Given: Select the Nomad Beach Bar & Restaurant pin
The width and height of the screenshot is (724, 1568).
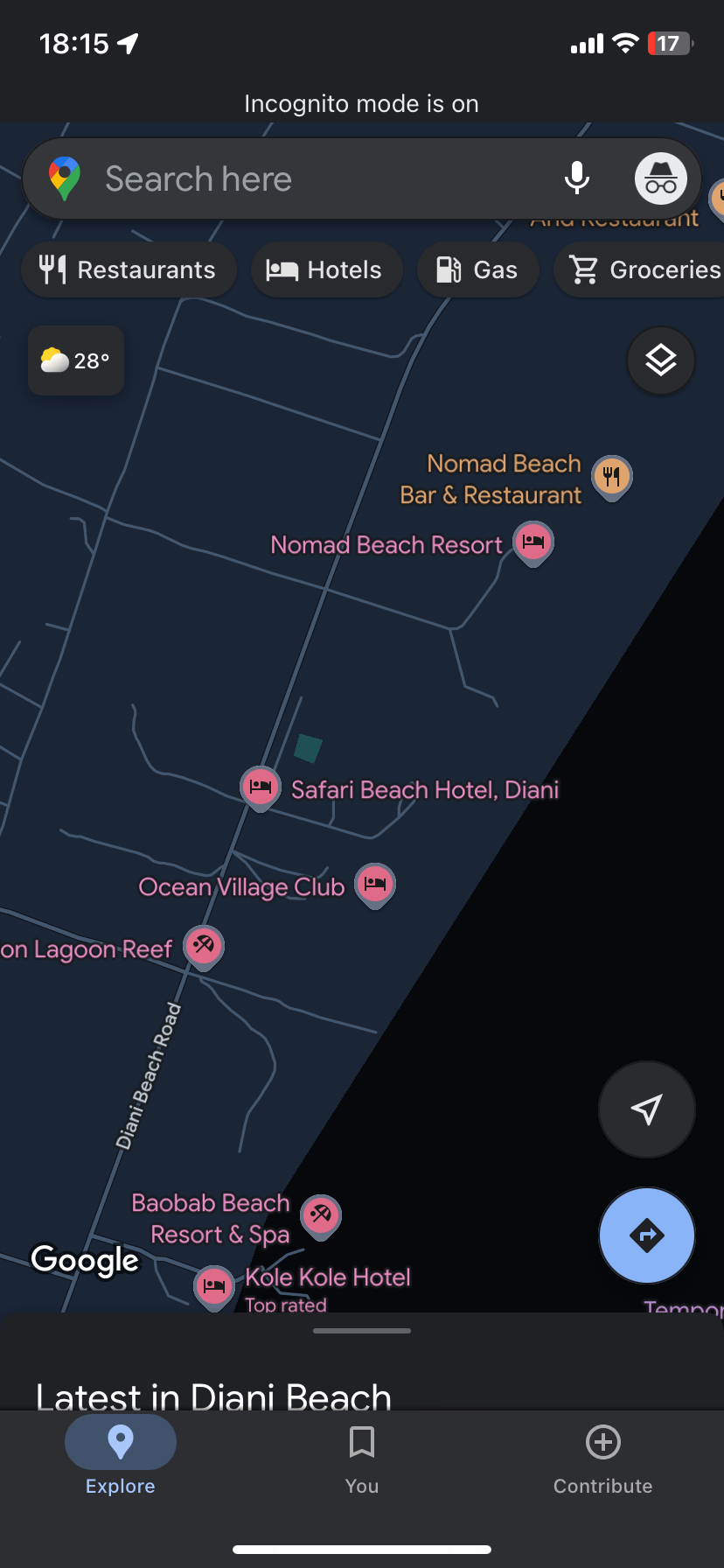Looking at the screenshot, I should 611,477.
